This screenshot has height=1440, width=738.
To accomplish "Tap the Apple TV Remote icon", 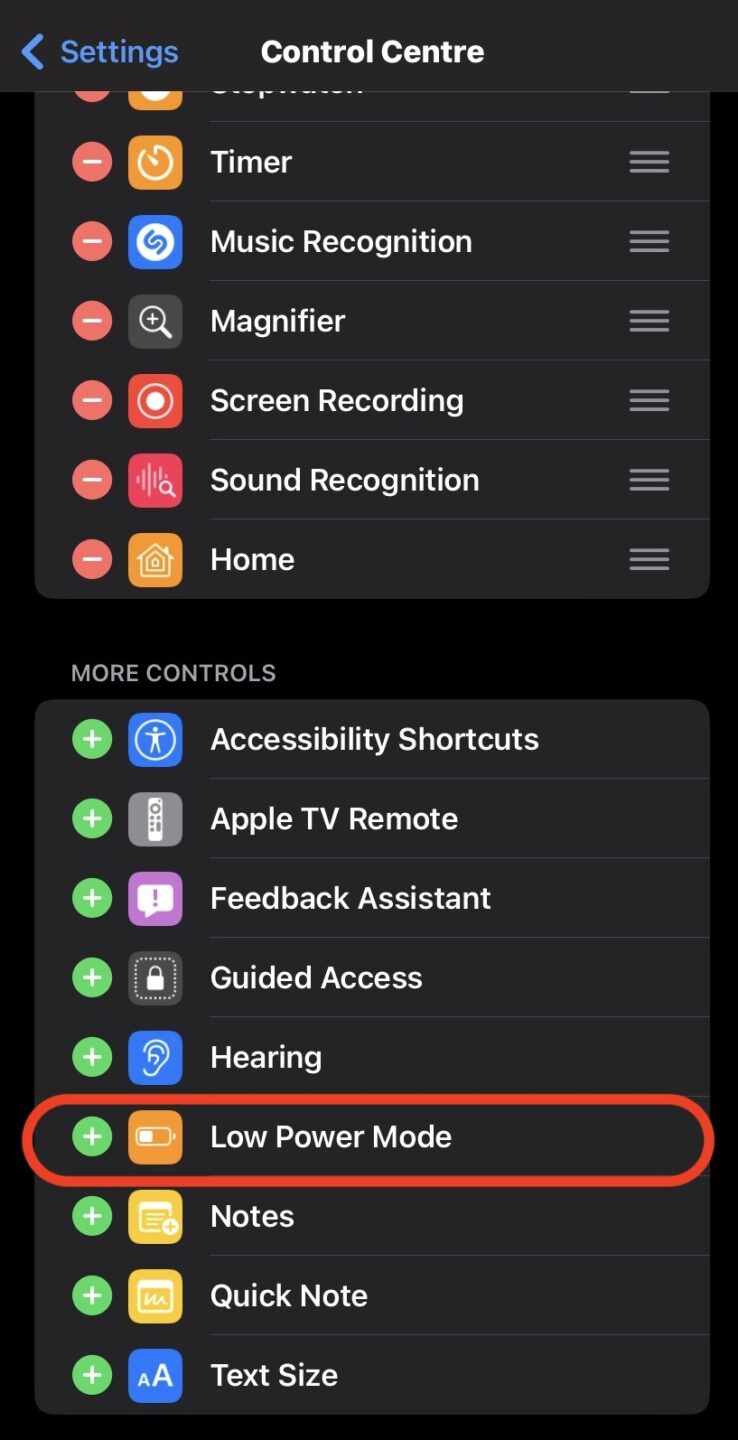I will pos(155,818).
